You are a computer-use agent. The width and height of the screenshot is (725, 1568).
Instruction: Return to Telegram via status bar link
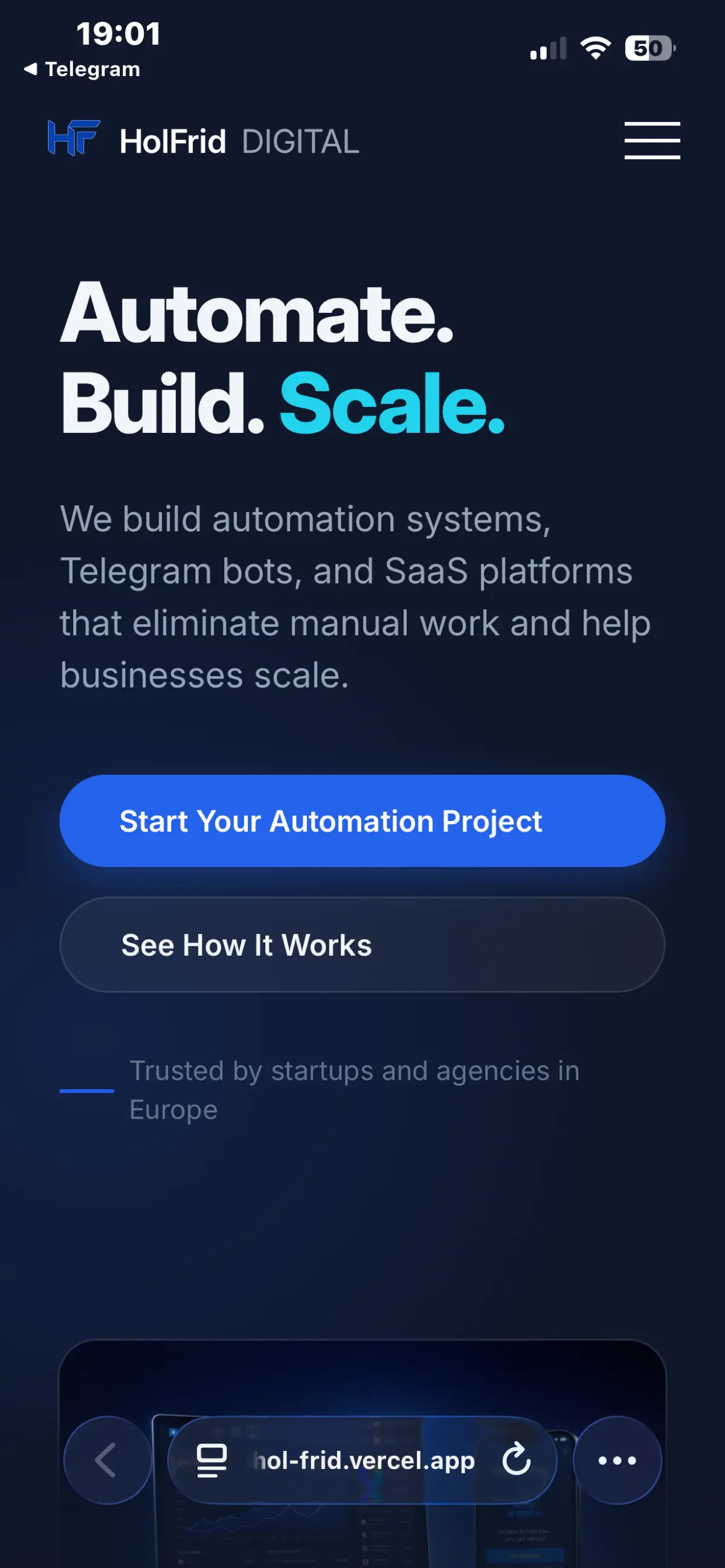(82, 69)
